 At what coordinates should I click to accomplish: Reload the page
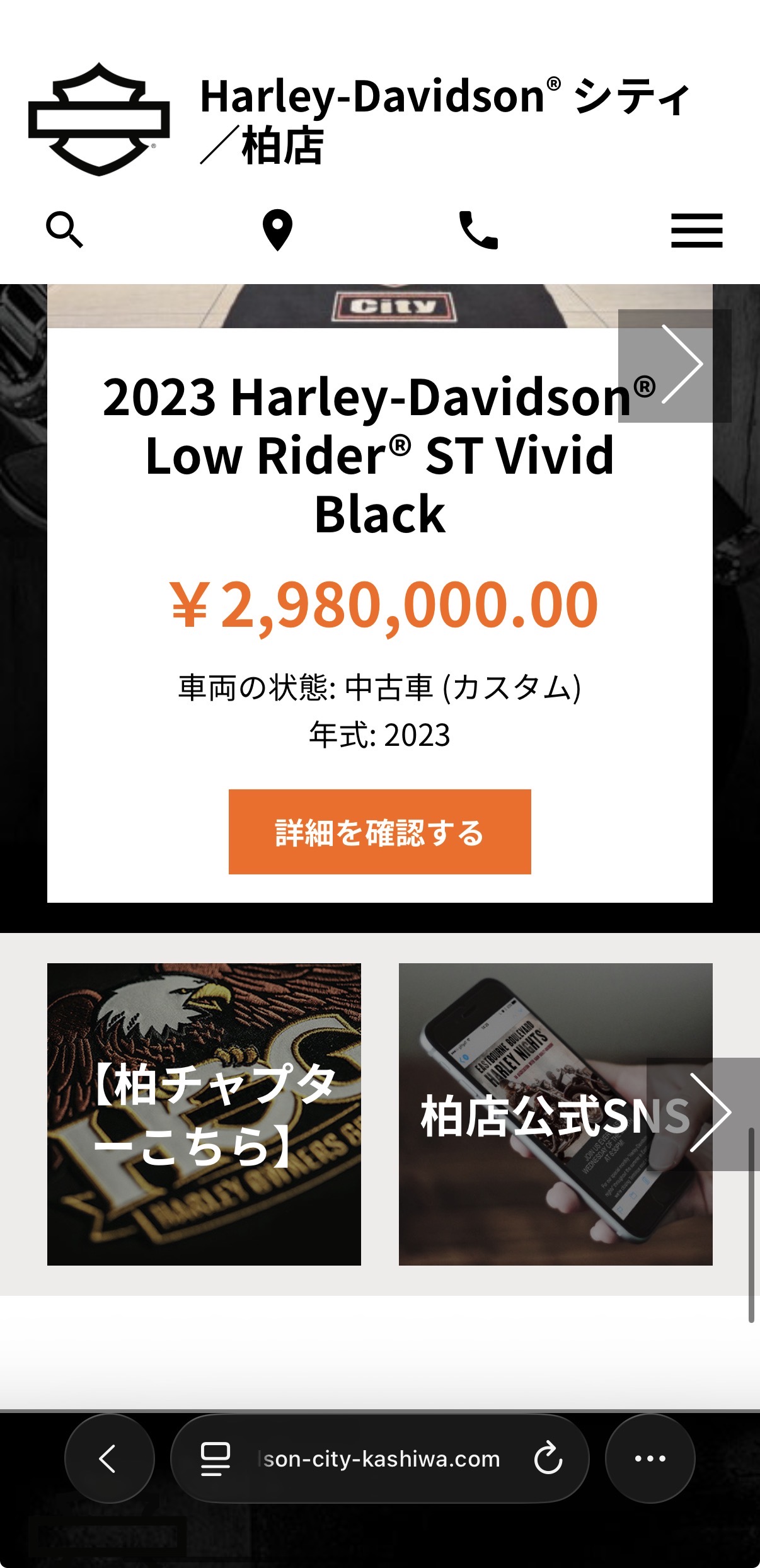[x=548, y=1458]
